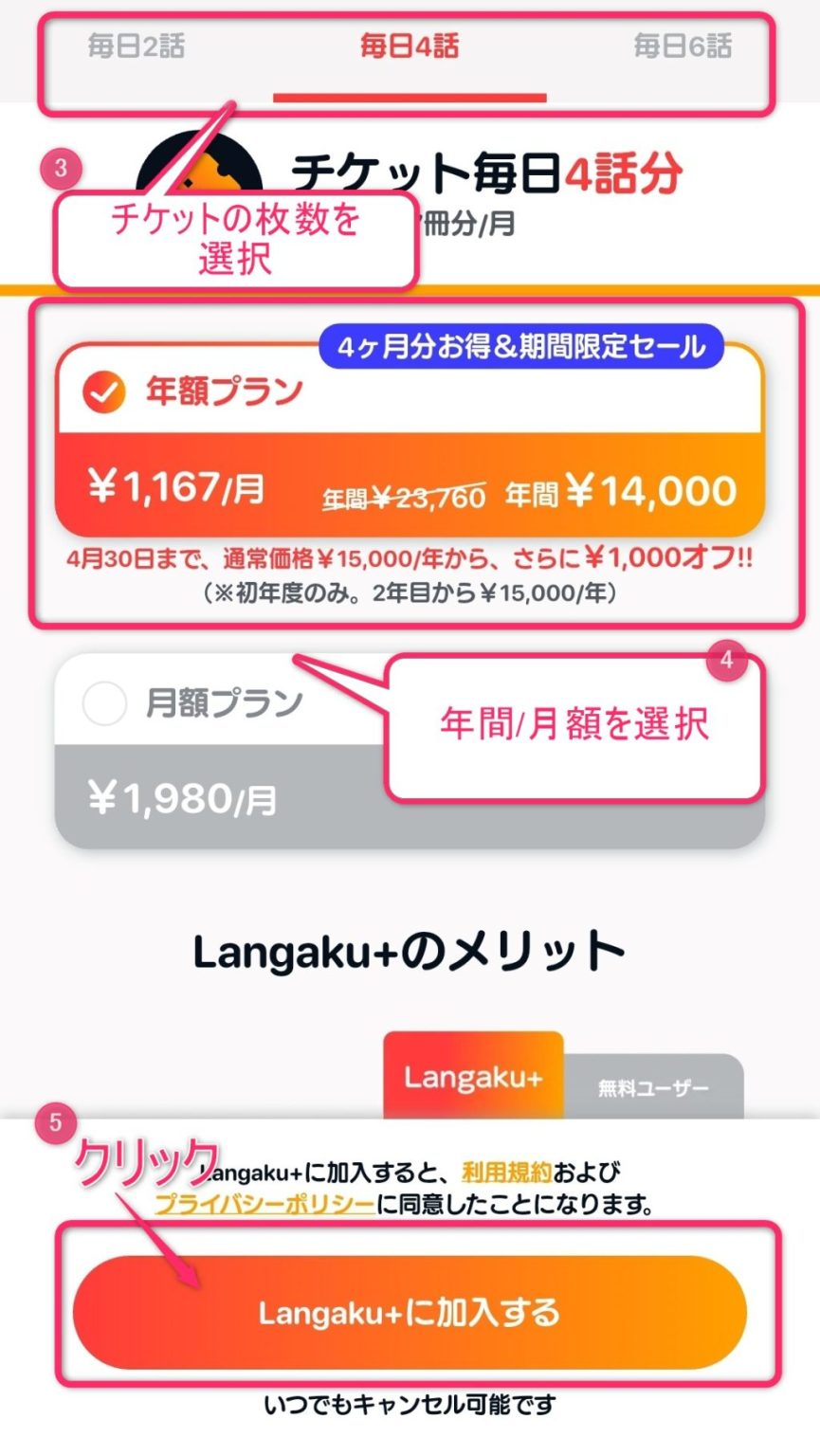Select the 無料ユーザー comparison column
The image size is (820, 1456).
654,1087
